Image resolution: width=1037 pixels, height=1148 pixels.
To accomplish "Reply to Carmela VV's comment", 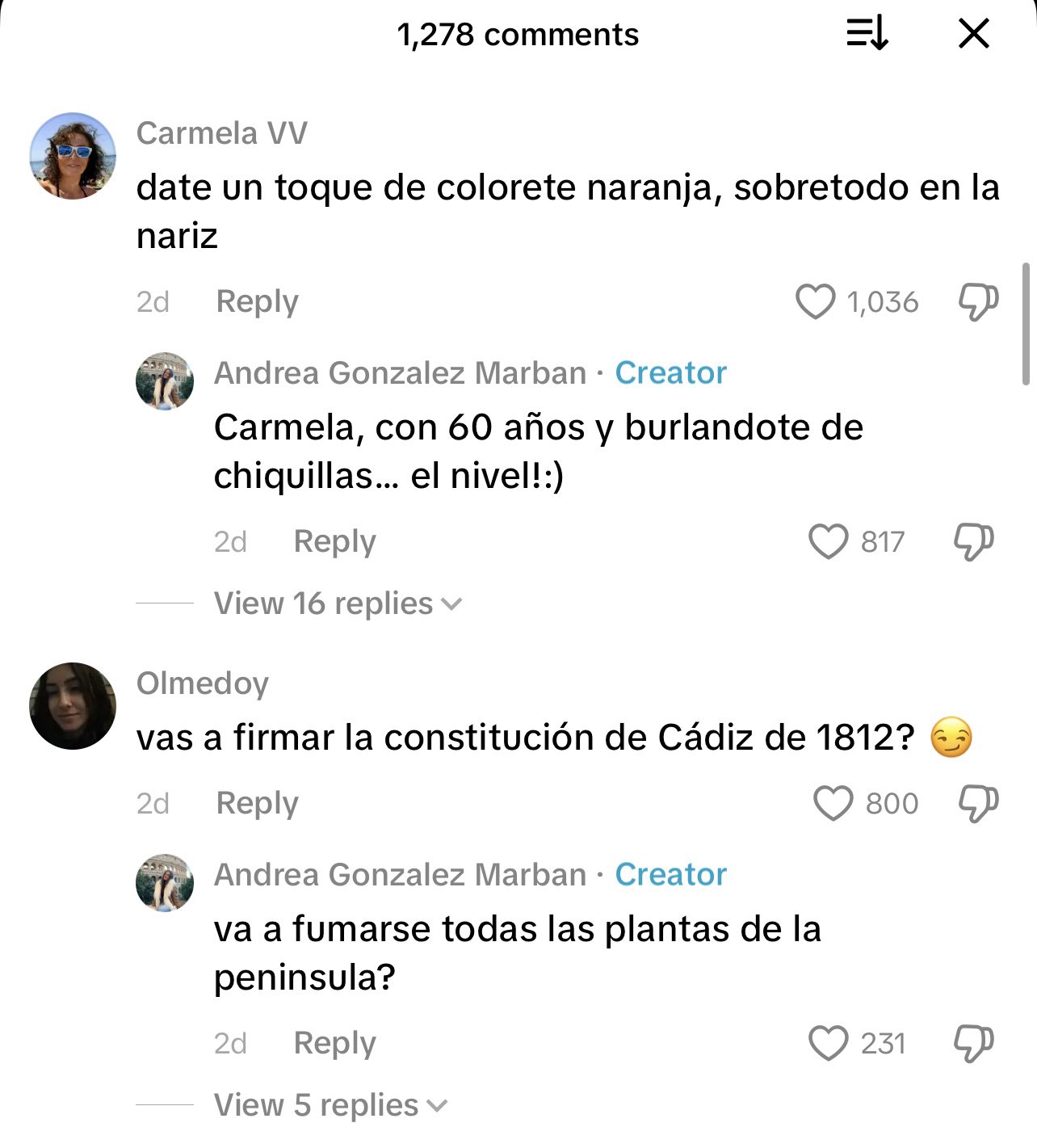I will [x=257, y=302].
